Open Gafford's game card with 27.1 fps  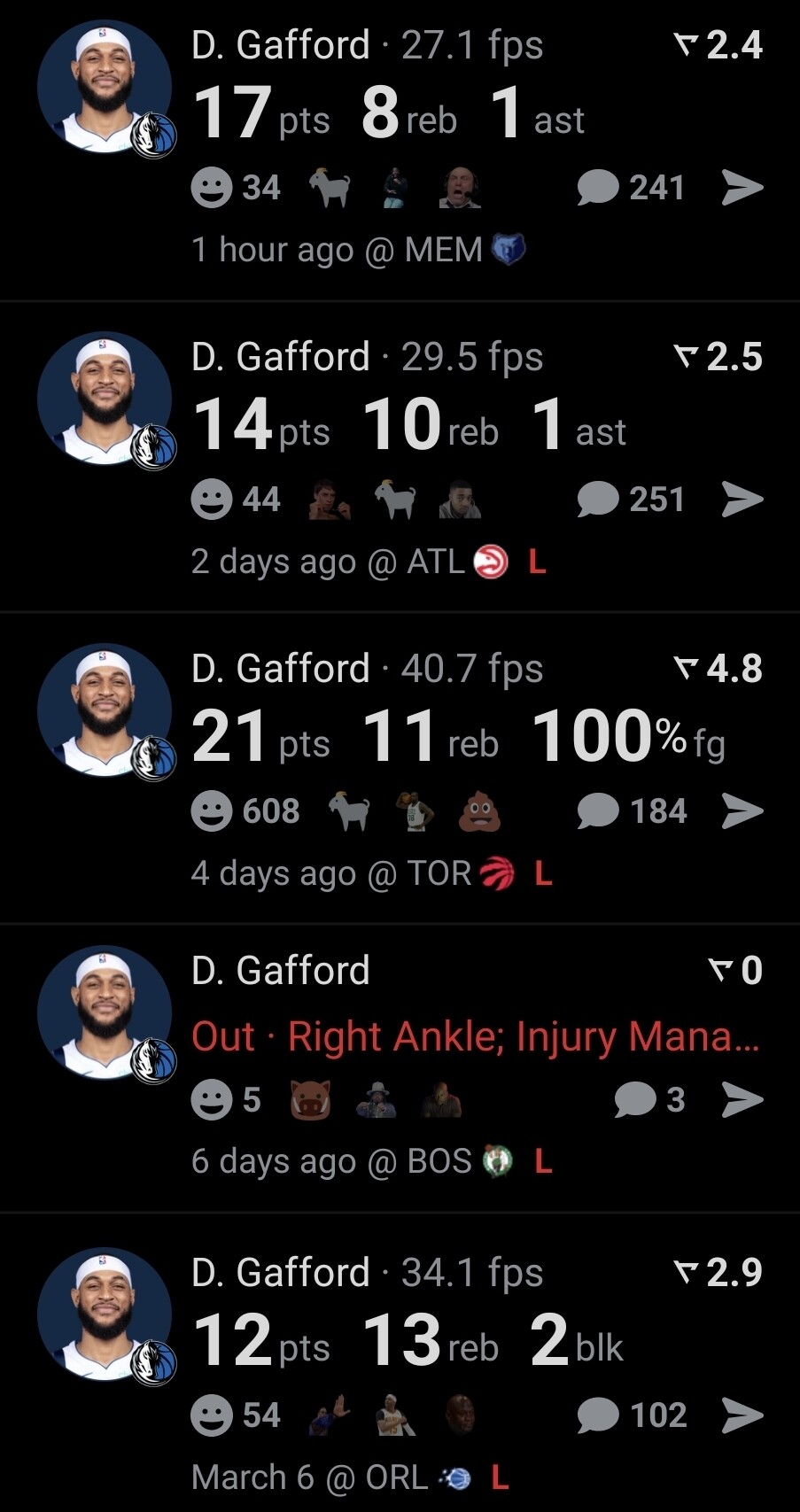point(443,113)
